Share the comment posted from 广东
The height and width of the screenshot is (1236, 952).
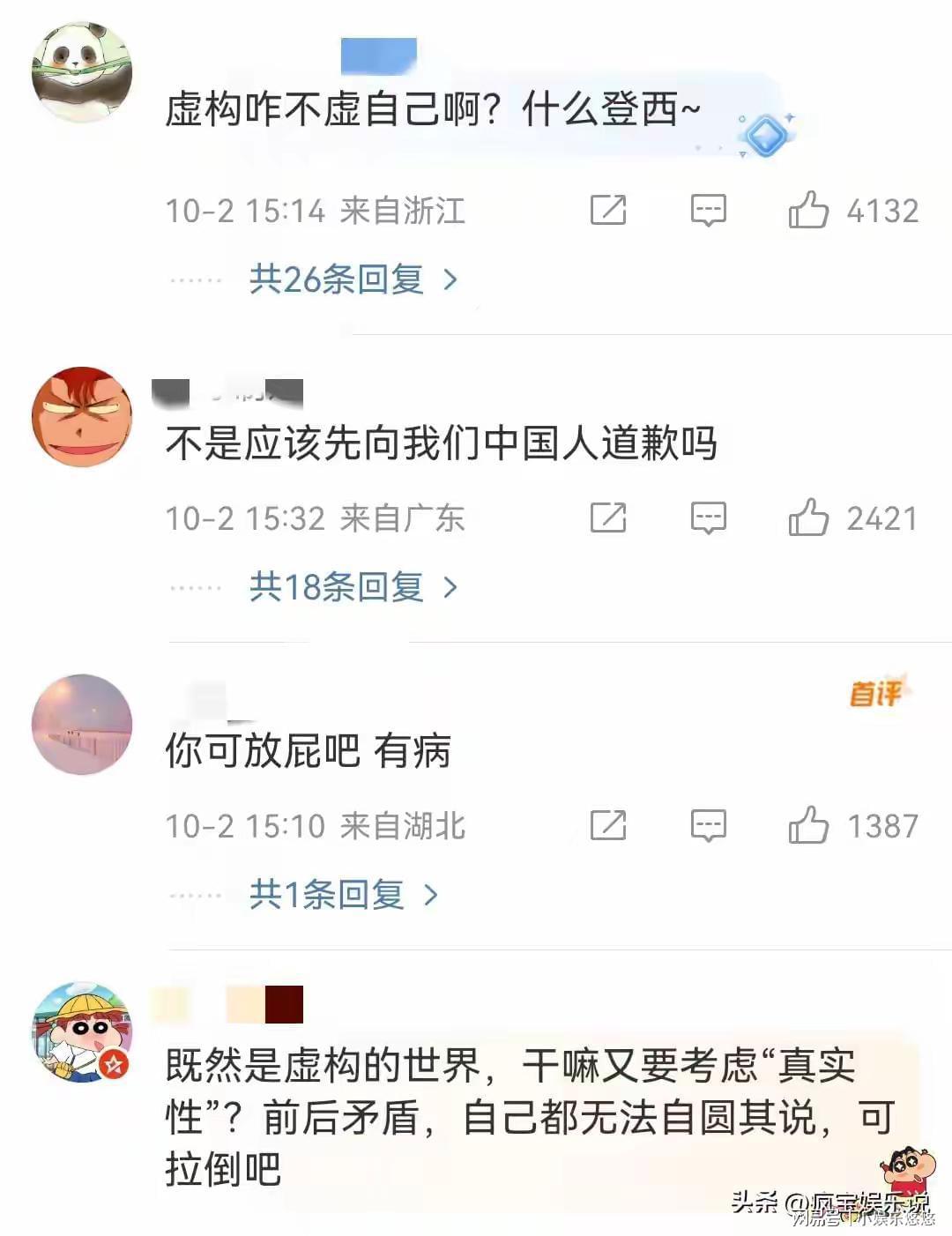(608, 517)
